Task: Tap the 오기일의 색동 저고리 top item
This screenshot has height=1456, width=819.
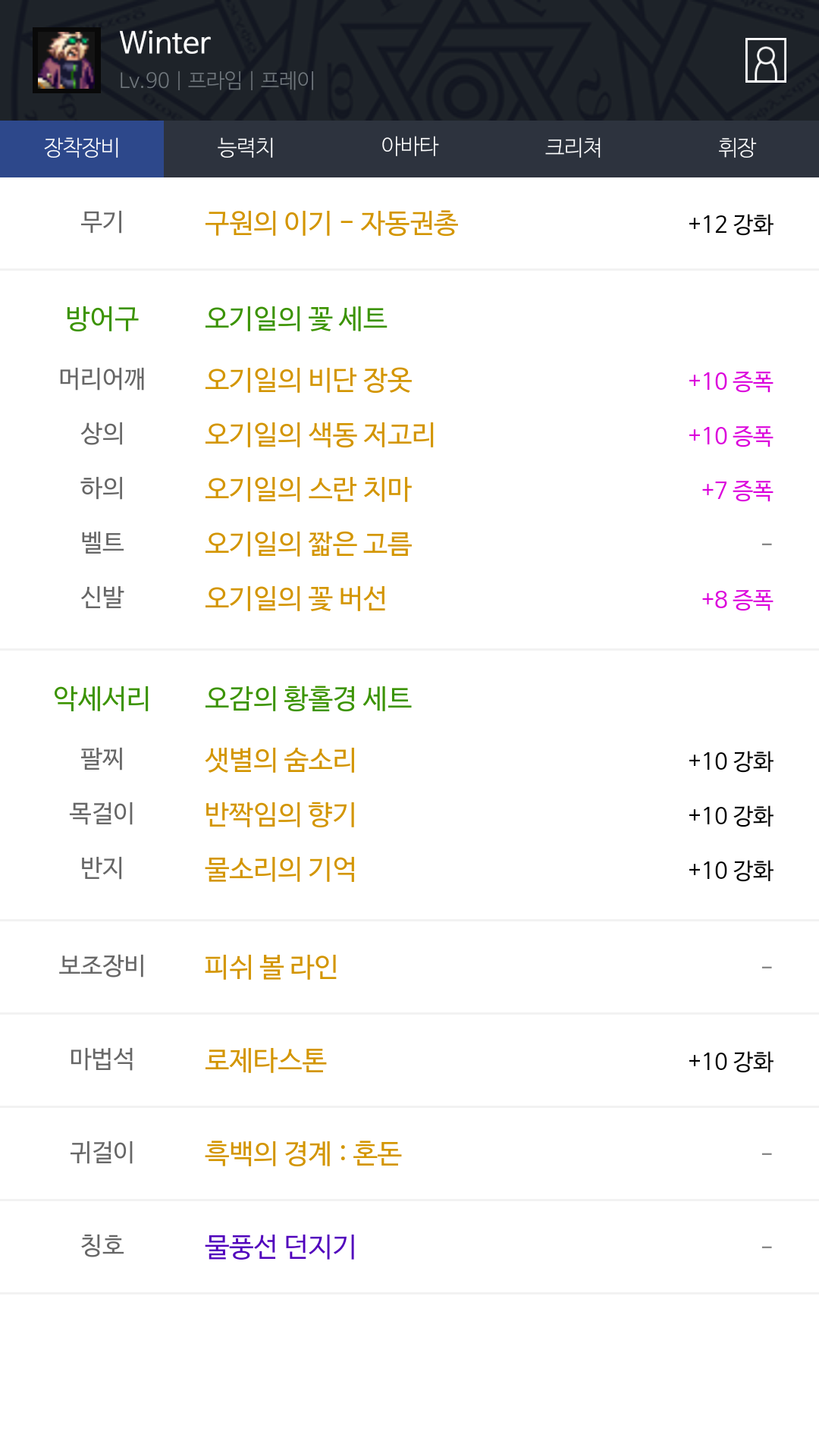Action: click(320, 435)
